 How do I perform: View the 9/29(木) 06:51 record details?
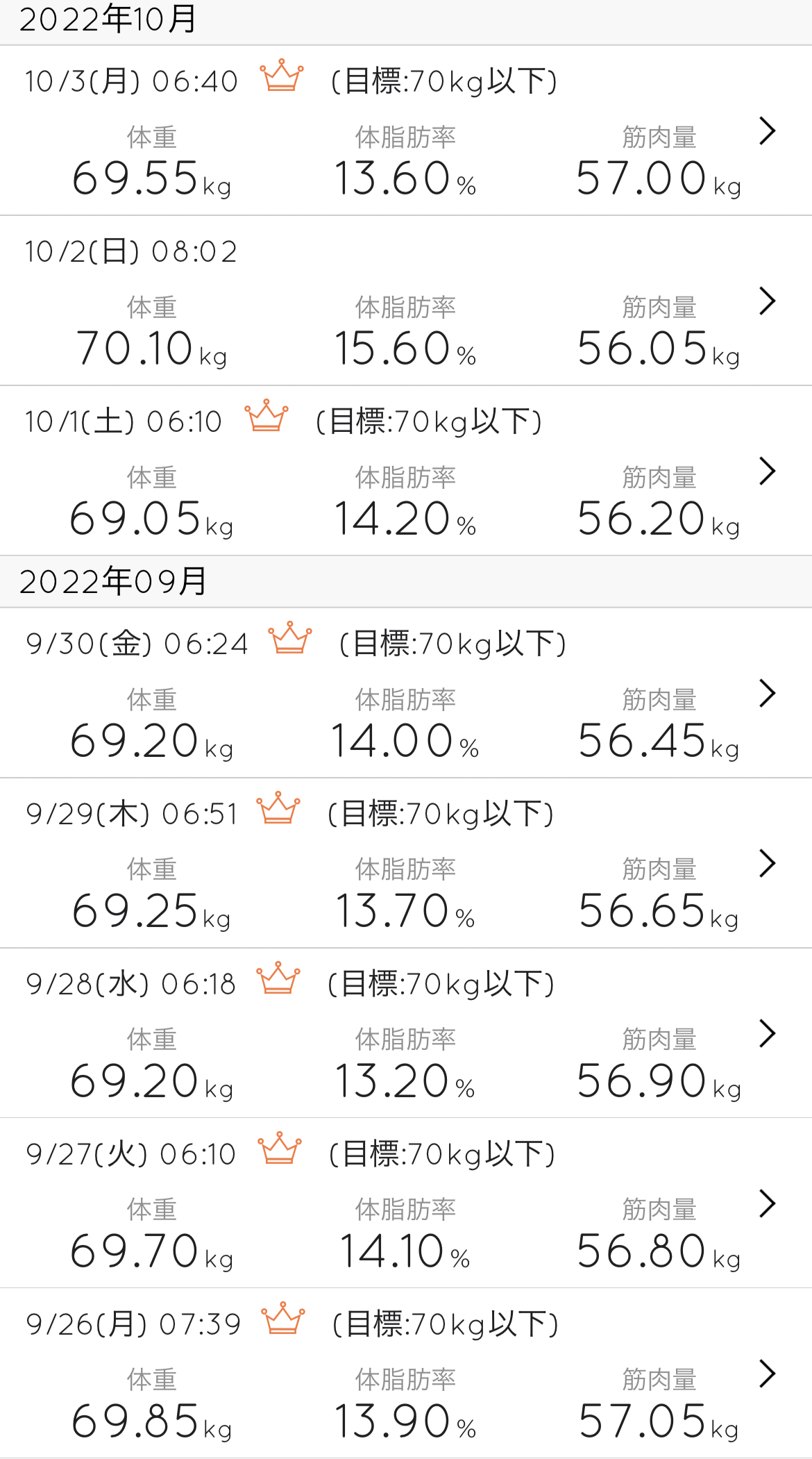click(766, 863)
